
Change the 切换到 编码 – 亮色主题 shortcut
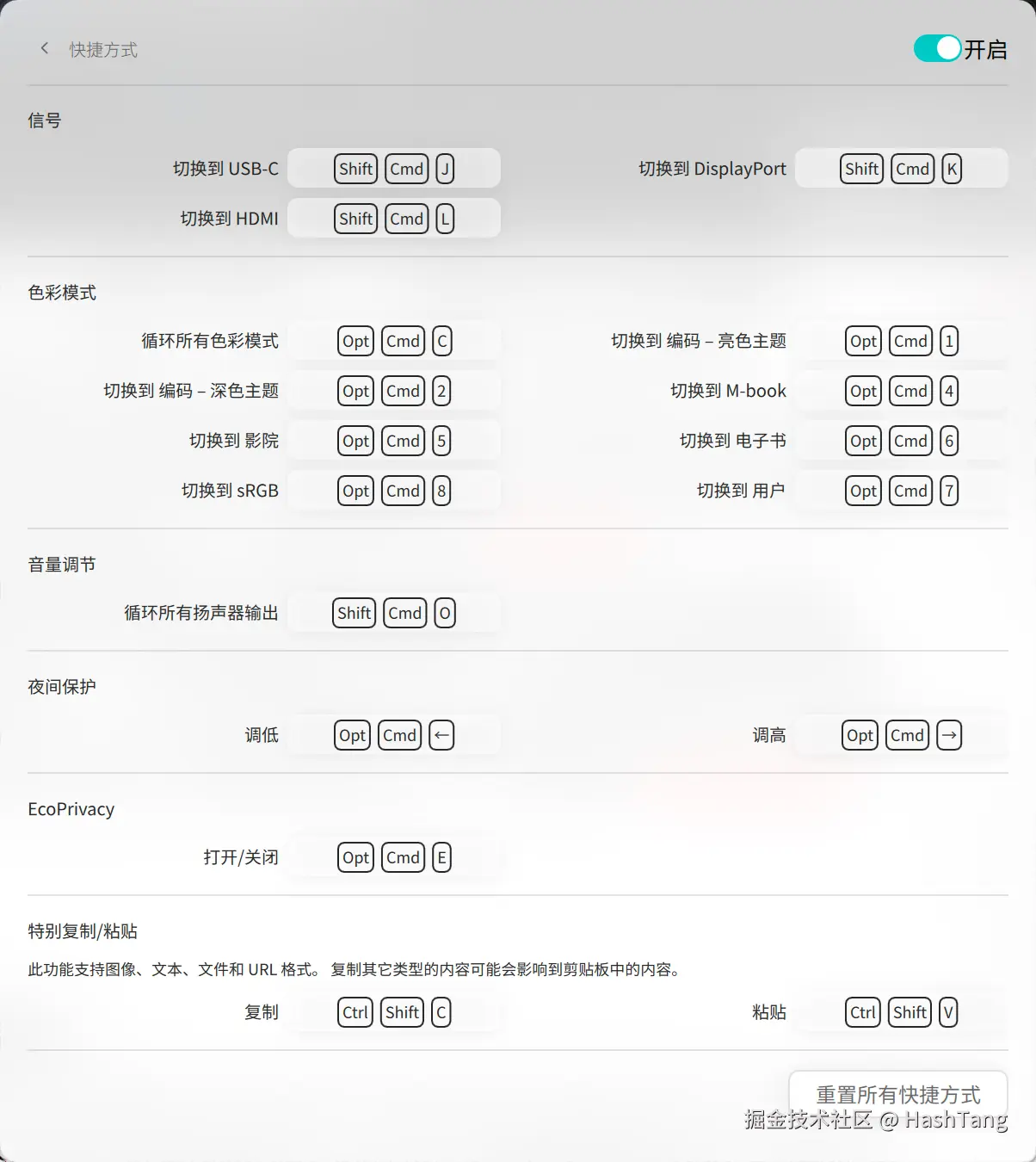tap(901, 341)
